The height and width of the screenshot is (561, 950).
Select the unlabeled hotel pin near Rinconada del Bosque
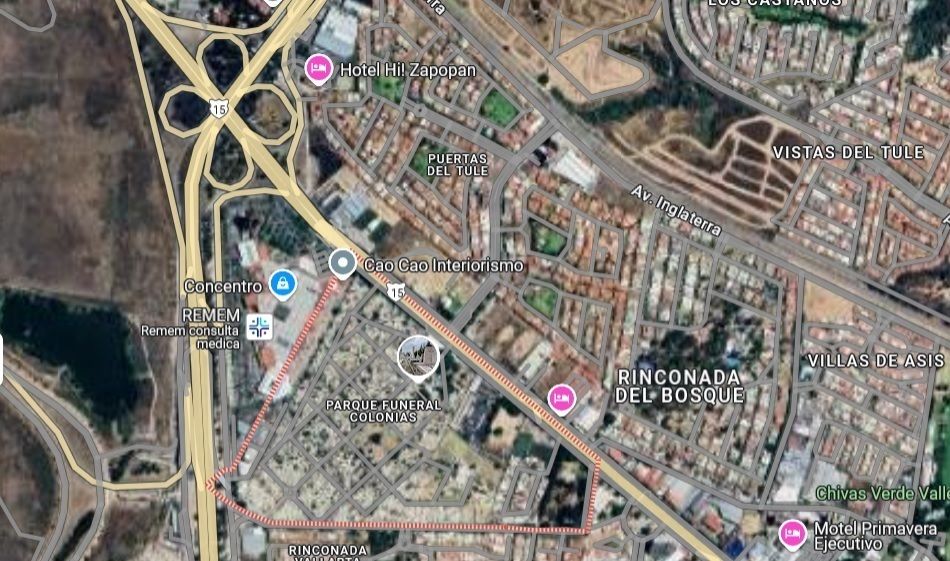coord(562,397)
